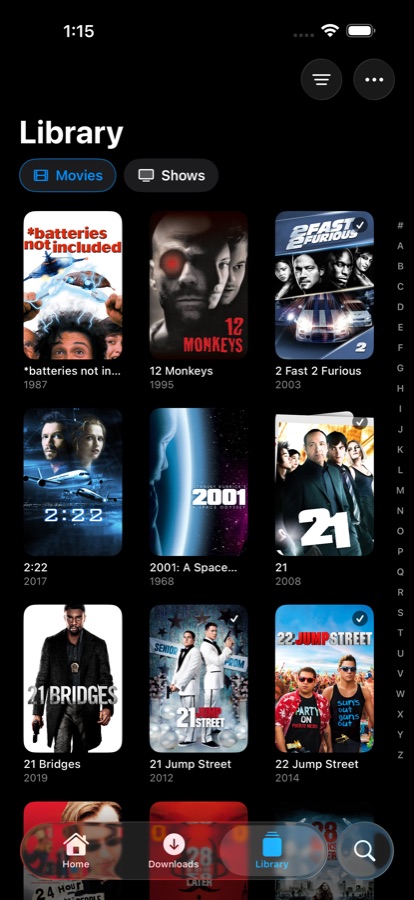Jump to letter S in the index
Screen dimensions: 414x900
pyautogui.click(x=400, y=612)
